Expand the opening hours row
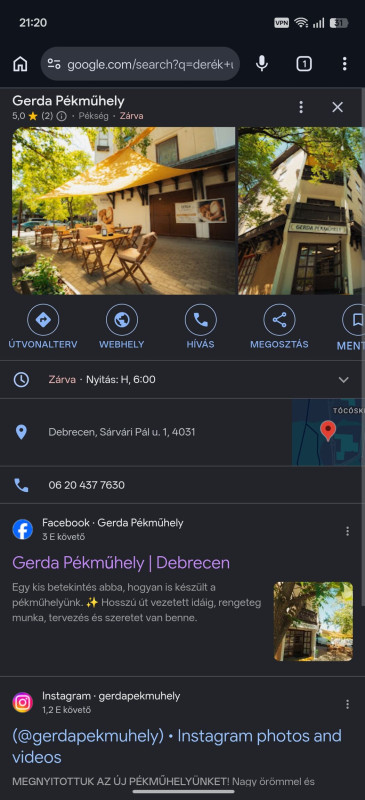Image resolution: width=365 pixels, height=800 pixels. pos(182,380)
